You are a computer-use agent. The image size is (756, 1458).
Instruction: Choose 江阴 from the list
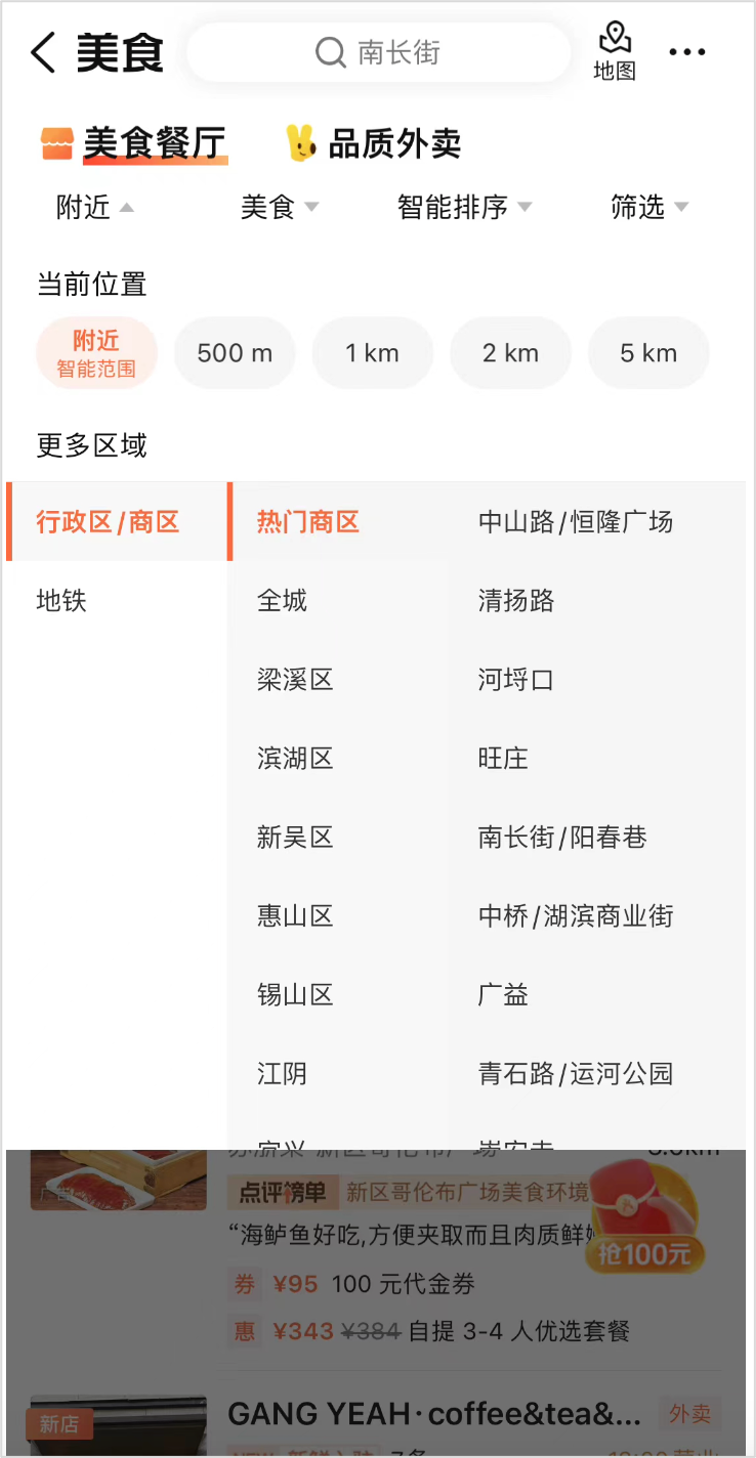282,1075
